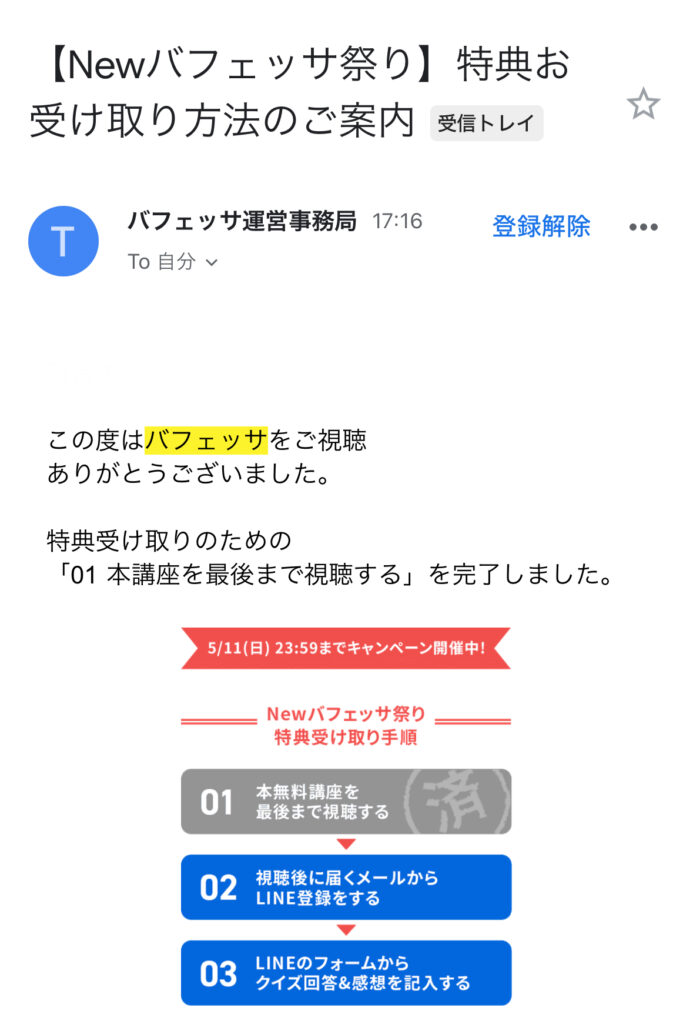693x1024 pixels.
Task: Open sender avatar for バフェッサ運営事務局
Action: (63, 241)
